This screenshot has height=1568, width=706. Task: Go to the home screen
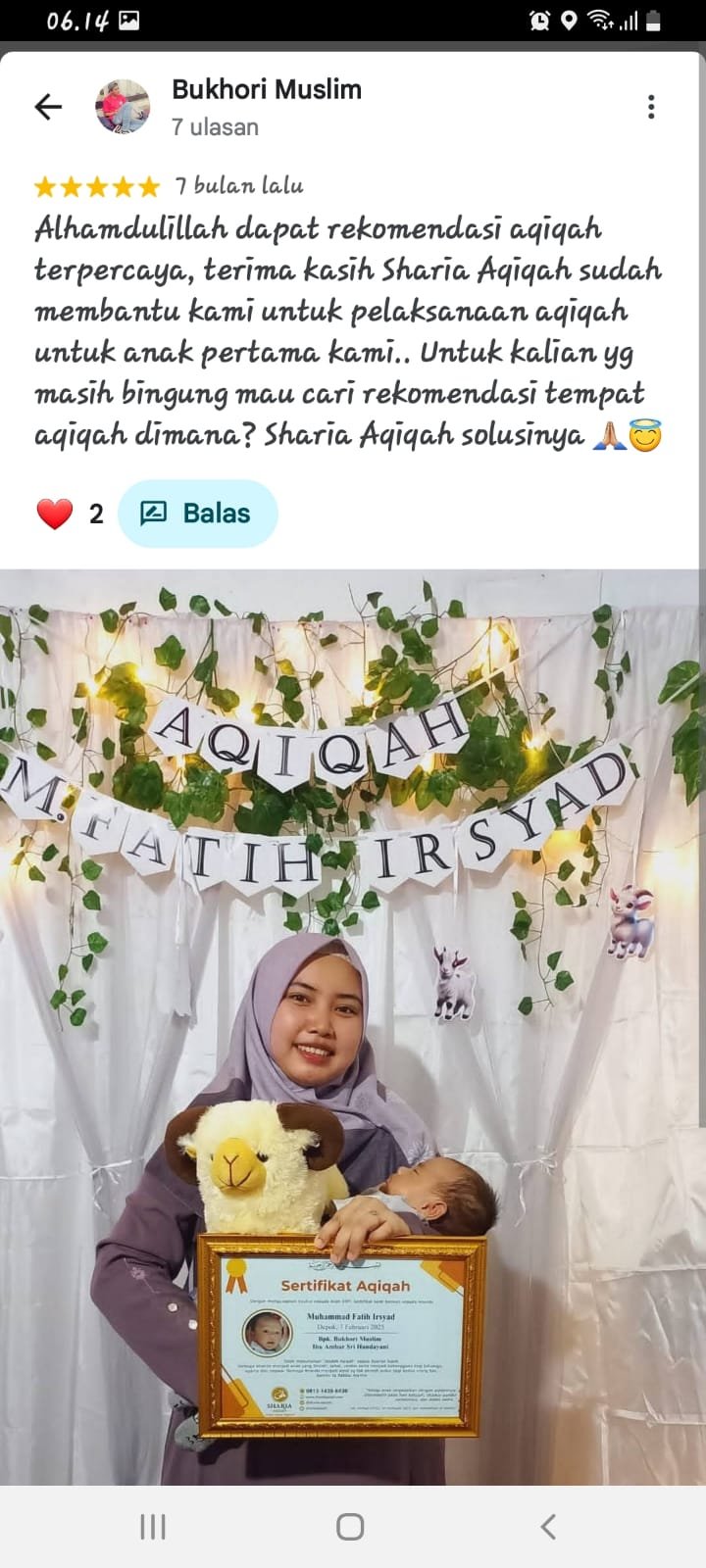point(350,1526)
